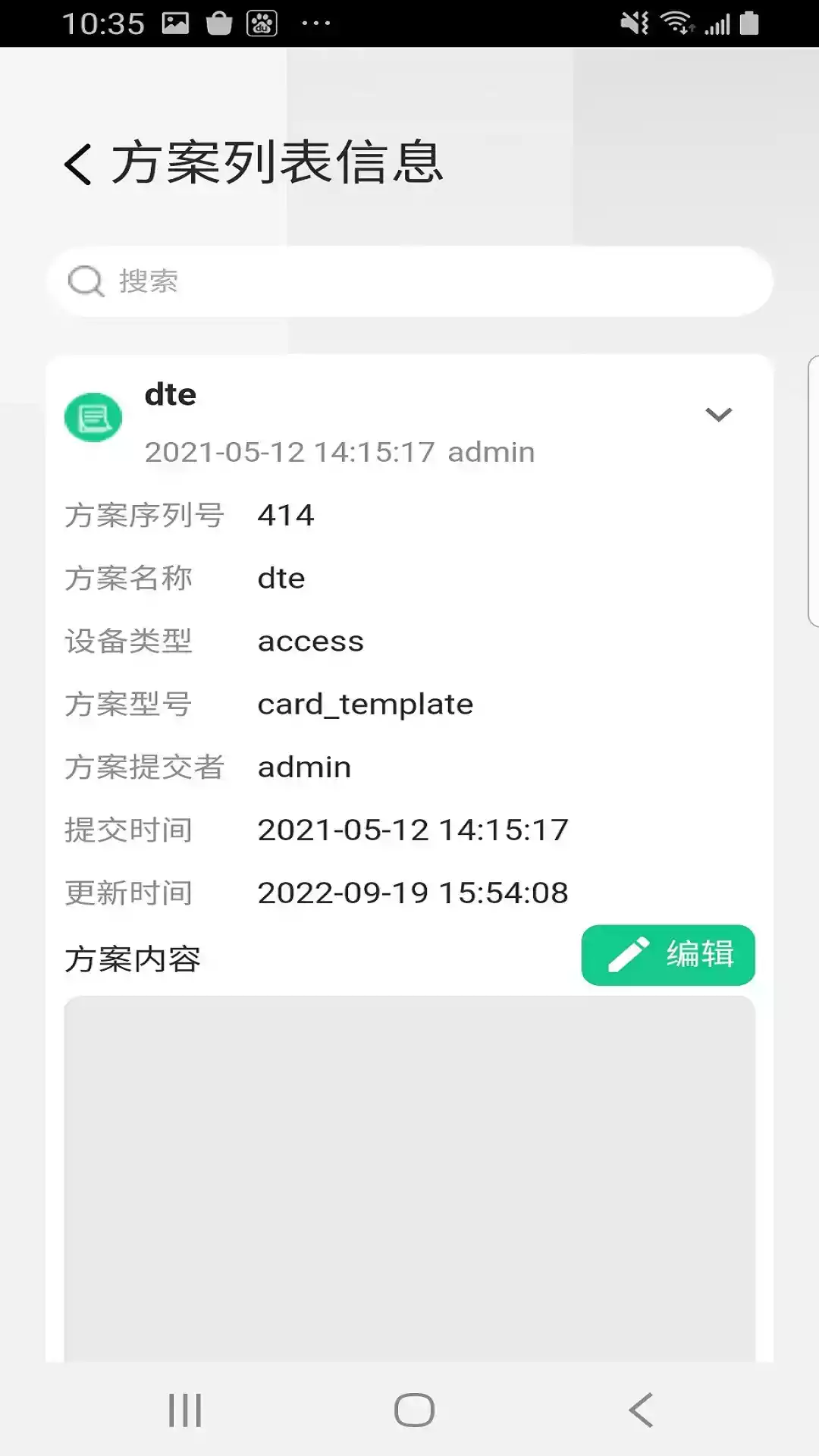Tap the mobile data arrows icon
819x1456 pixels.
click(689, 29)
